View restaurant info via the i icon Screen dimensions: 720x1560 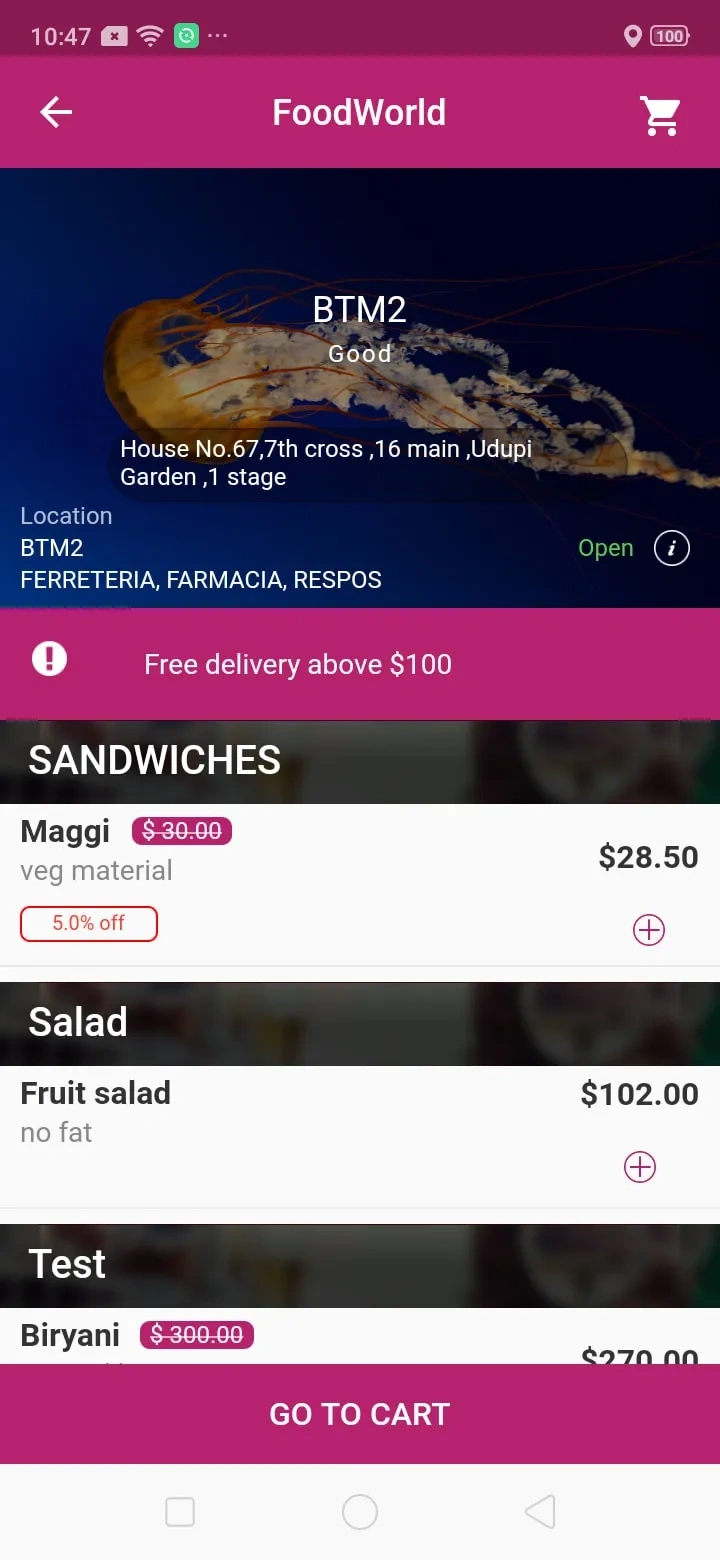tap(671, 548)
